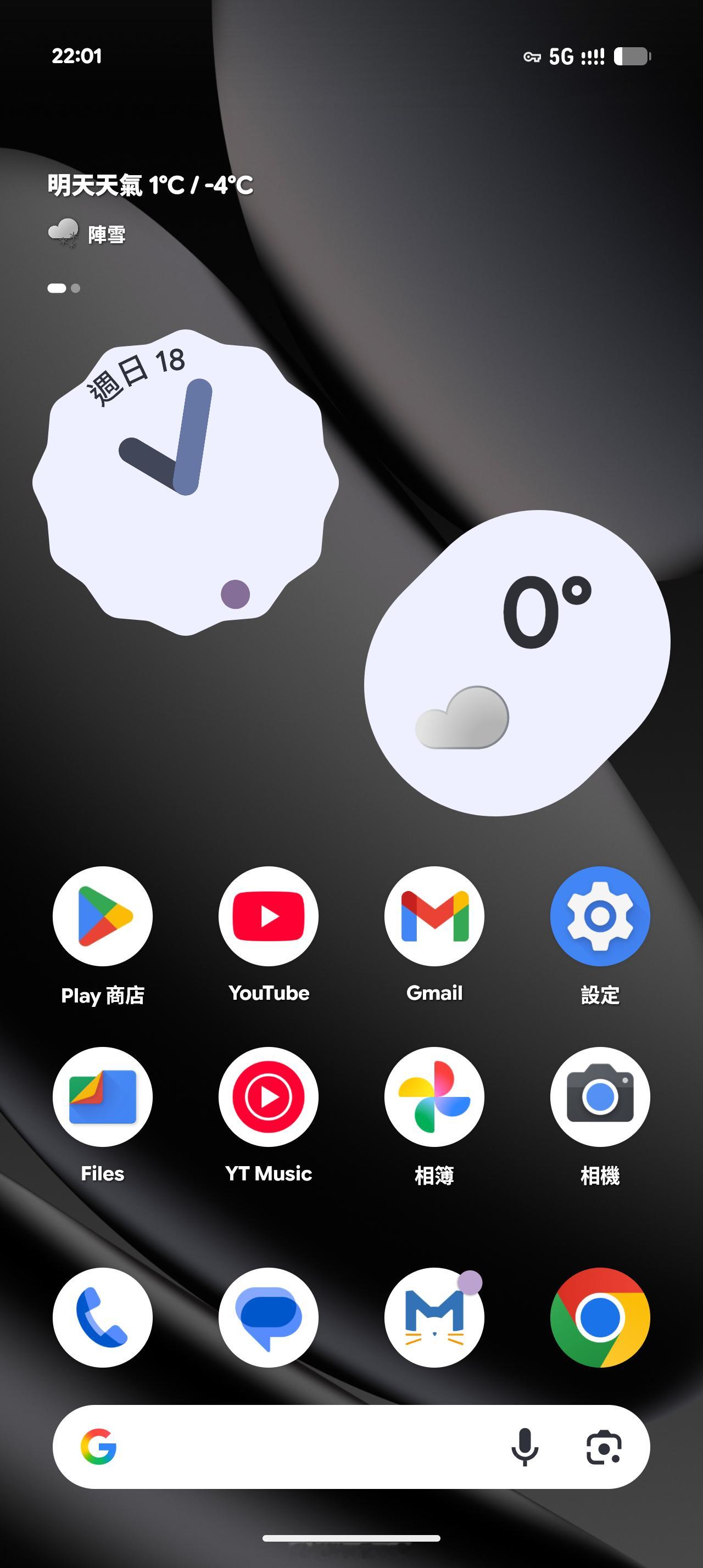
Task: Launch the 相機 camera app
Action: (x=600, y=1097)
